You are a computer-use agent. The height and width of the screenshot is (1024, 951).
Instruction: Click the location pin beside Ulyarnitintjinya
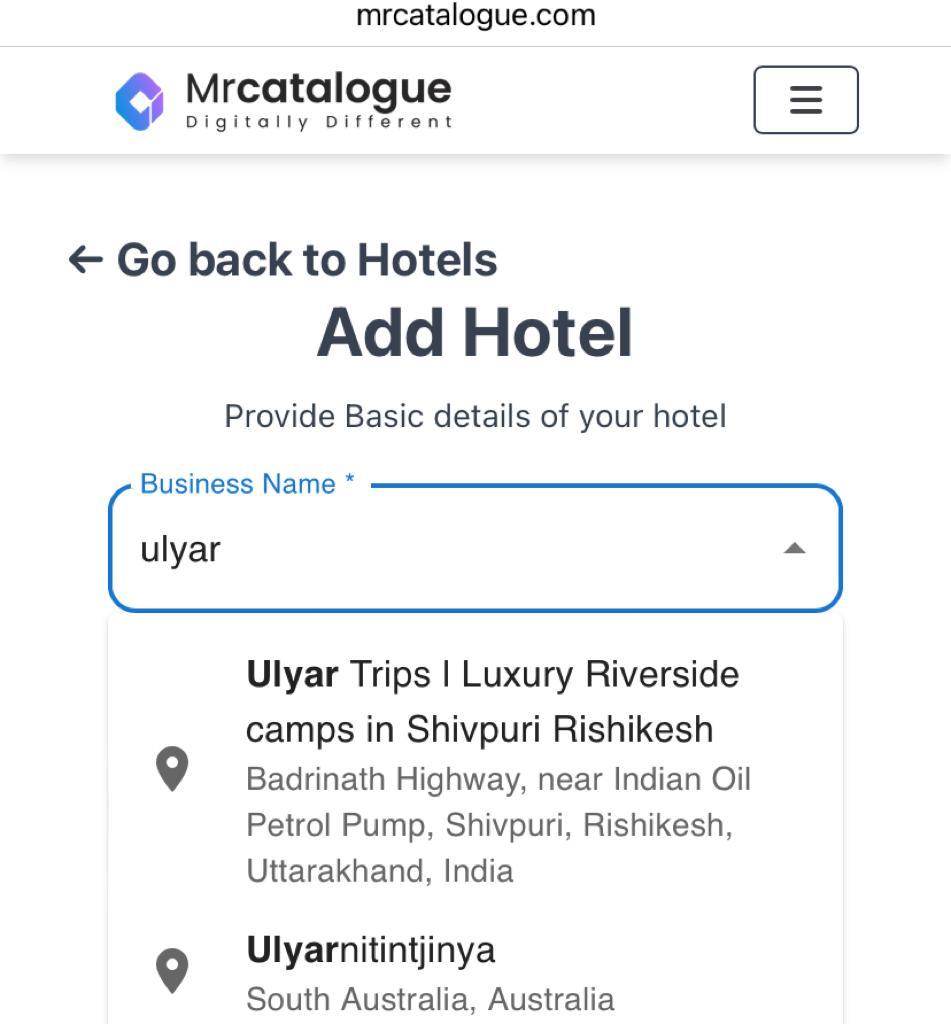[x=172, y=966]
